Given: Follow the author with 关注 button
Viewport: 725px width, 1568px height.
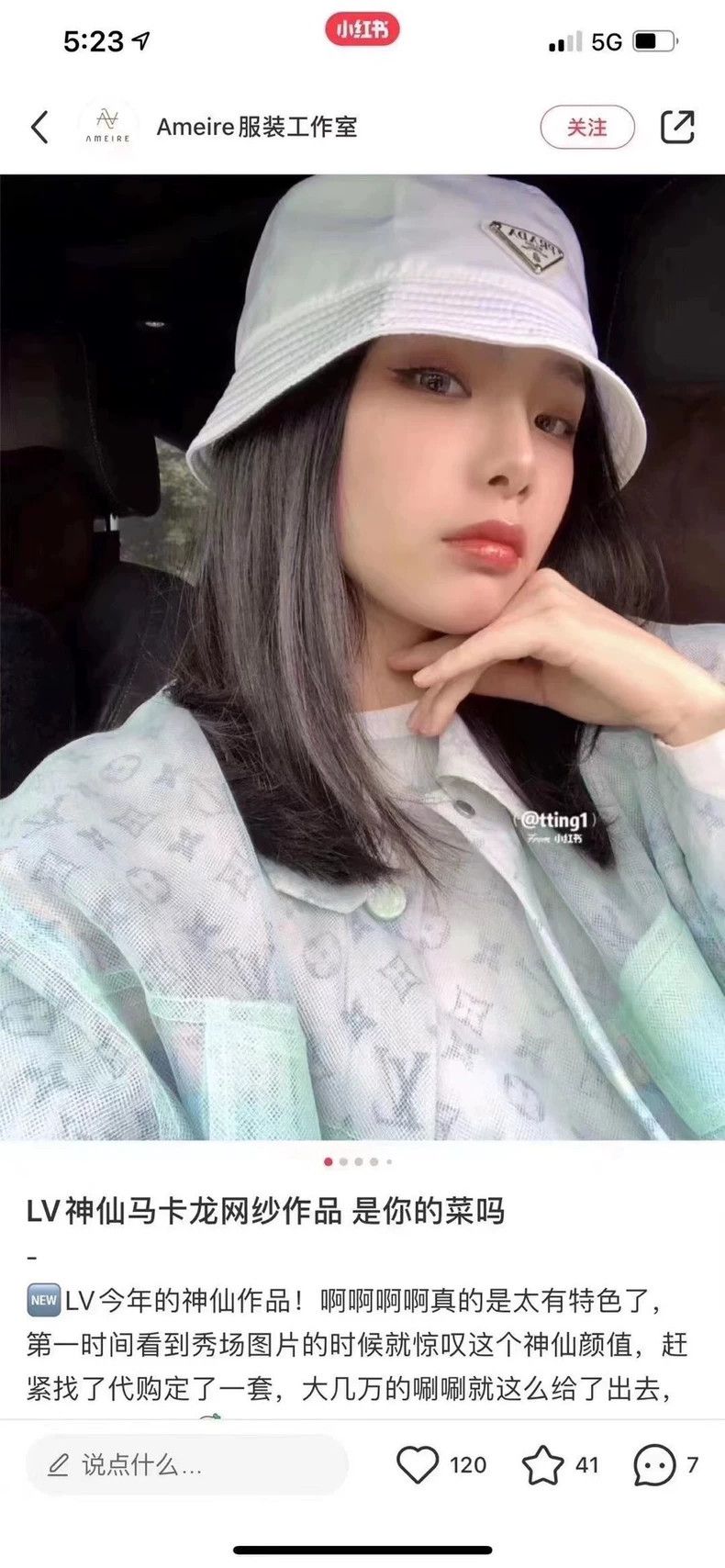Looking at the screenshot, I should pyautogui.click(x=587, y=127).
